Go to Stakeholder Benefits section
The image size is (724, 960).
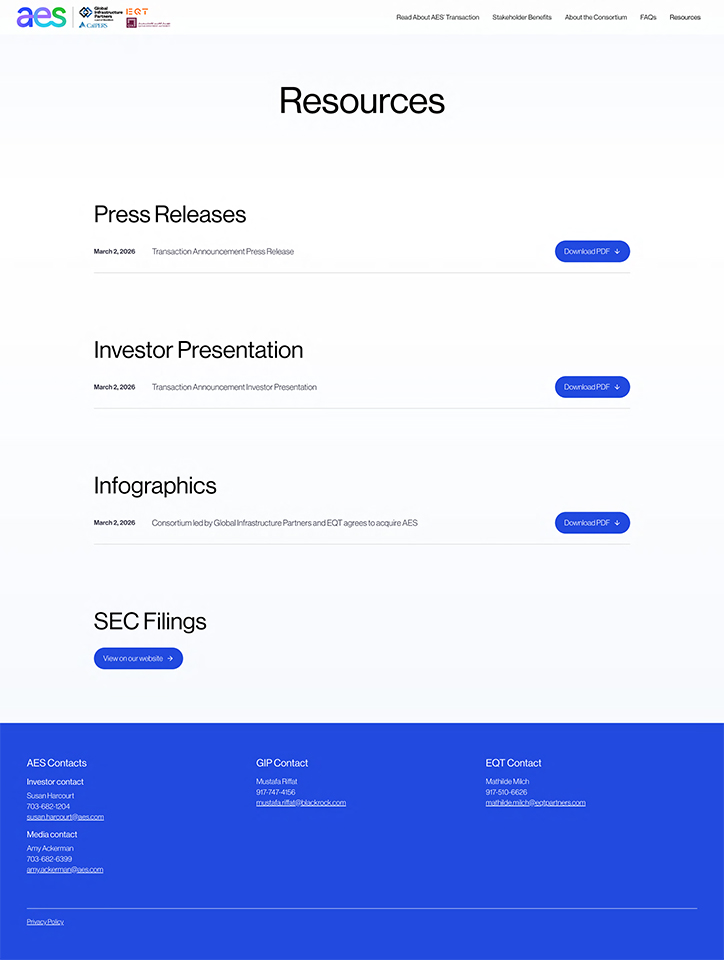pyautogui.click(x=521, y=17)
